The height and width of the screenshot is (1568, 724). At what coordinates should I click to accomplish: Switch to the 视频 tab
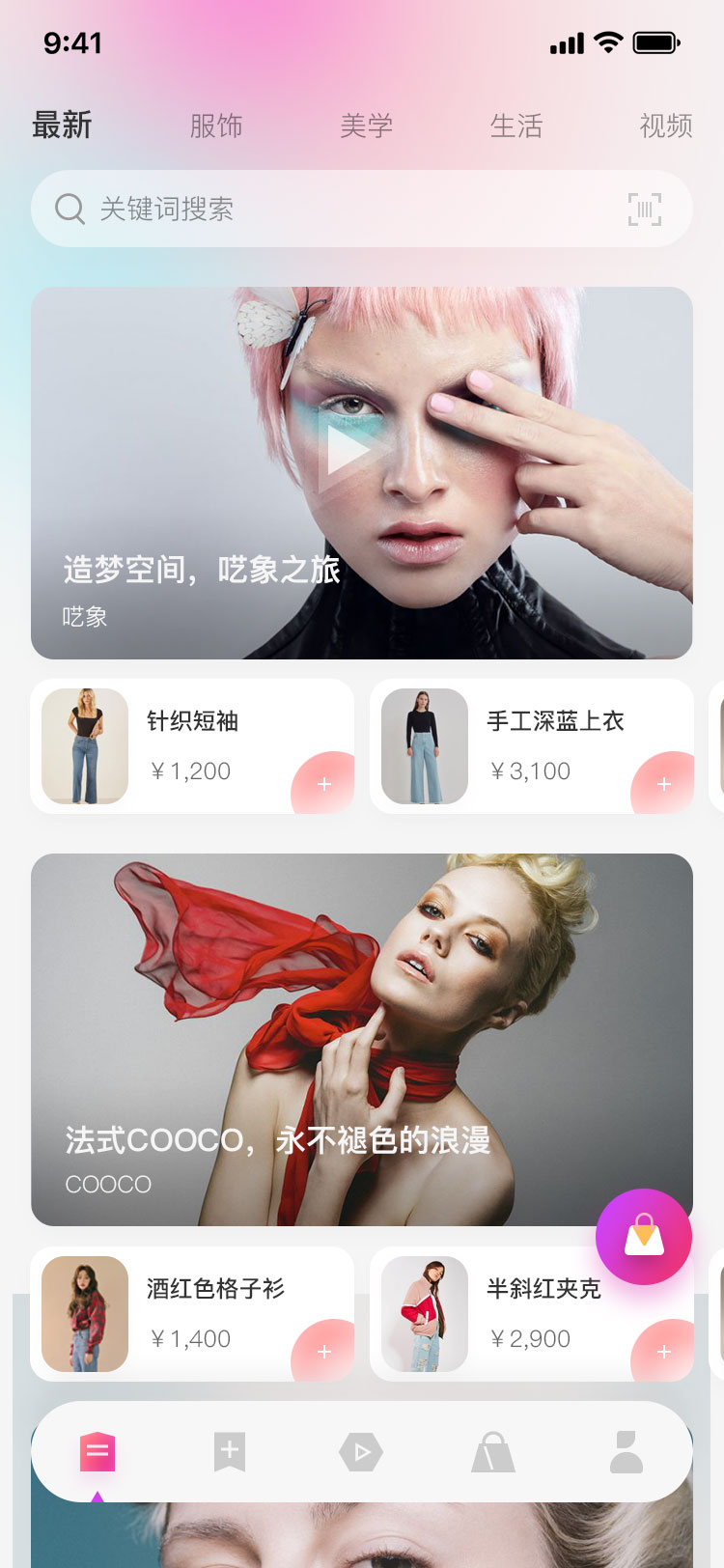point(665,126)
